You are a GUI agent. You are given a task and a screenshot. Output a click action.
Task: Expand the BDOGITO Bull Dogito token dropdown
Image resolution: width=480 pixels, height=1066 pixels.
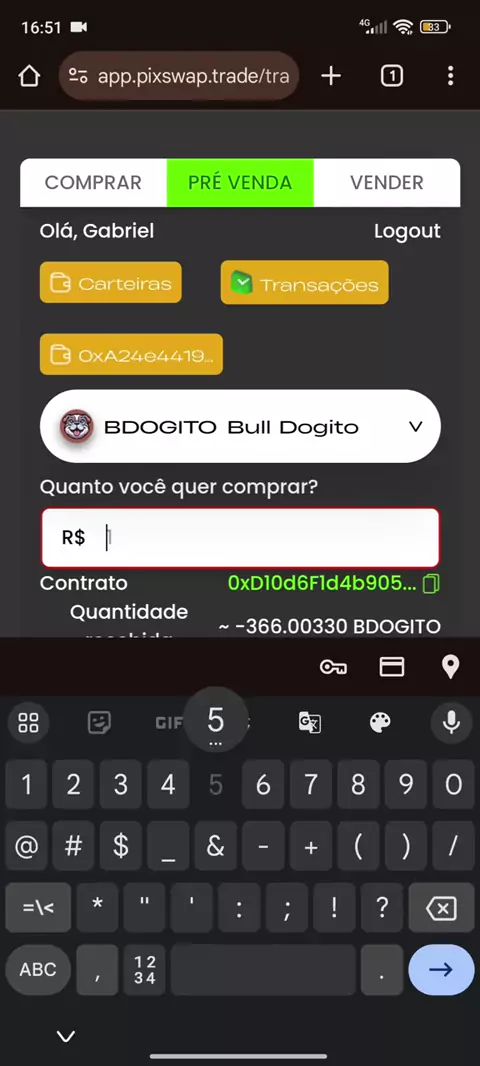(x=240, y=426)
